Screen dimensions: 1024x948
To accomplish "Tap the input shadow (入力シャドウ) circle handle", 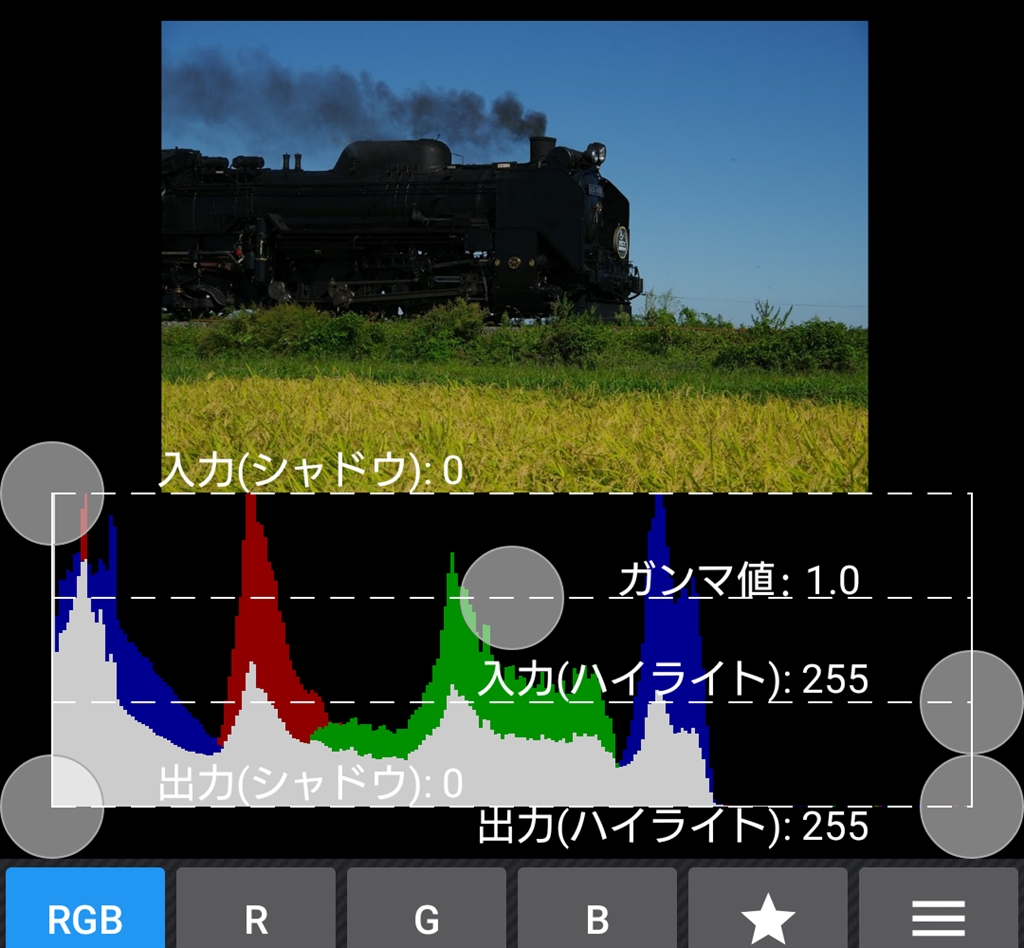I will [52, 493].
